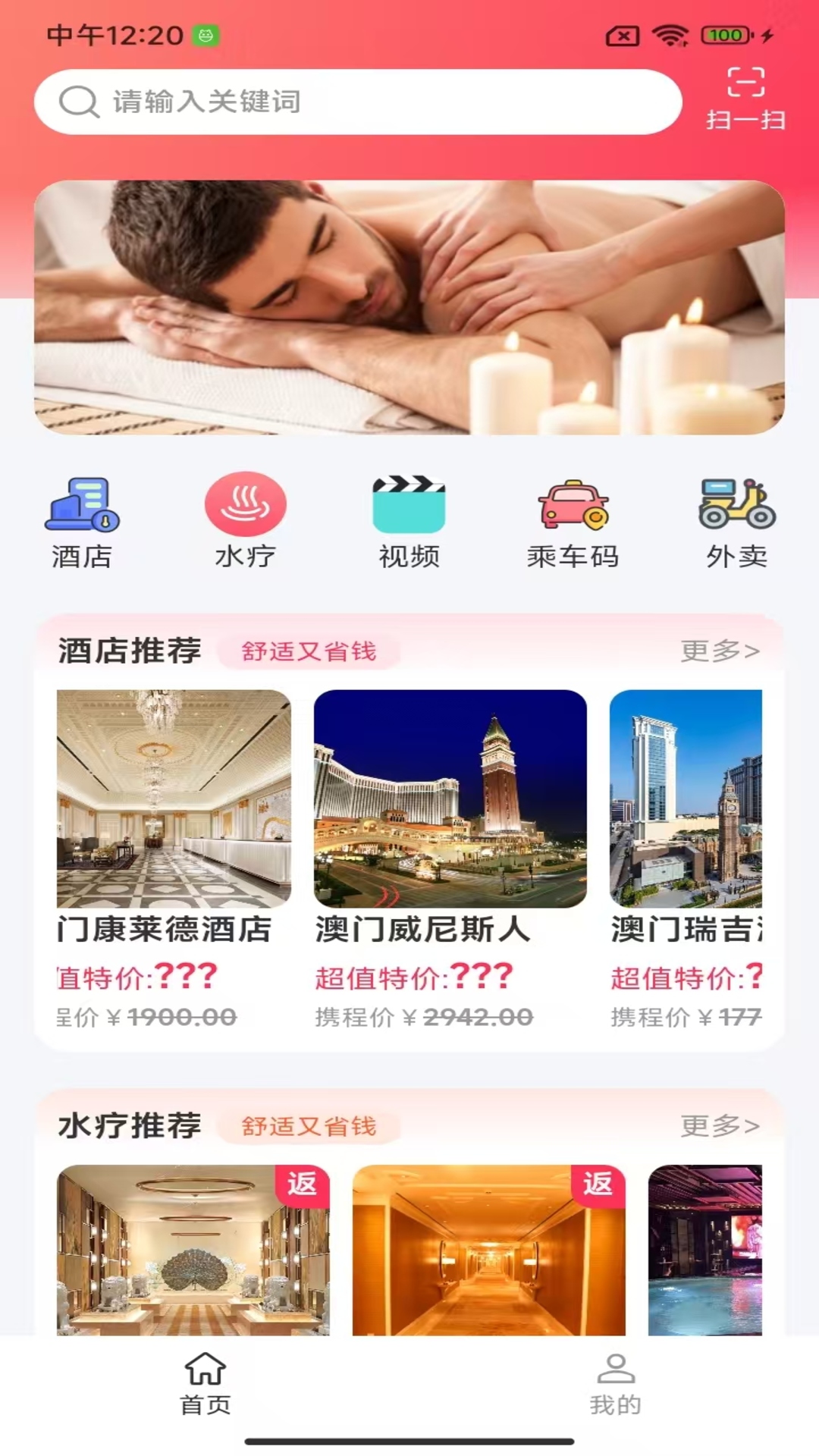Open the 水疗 category
This screenshot has height=1456, width=819.
pyautogui.click(x=245, y=523)
